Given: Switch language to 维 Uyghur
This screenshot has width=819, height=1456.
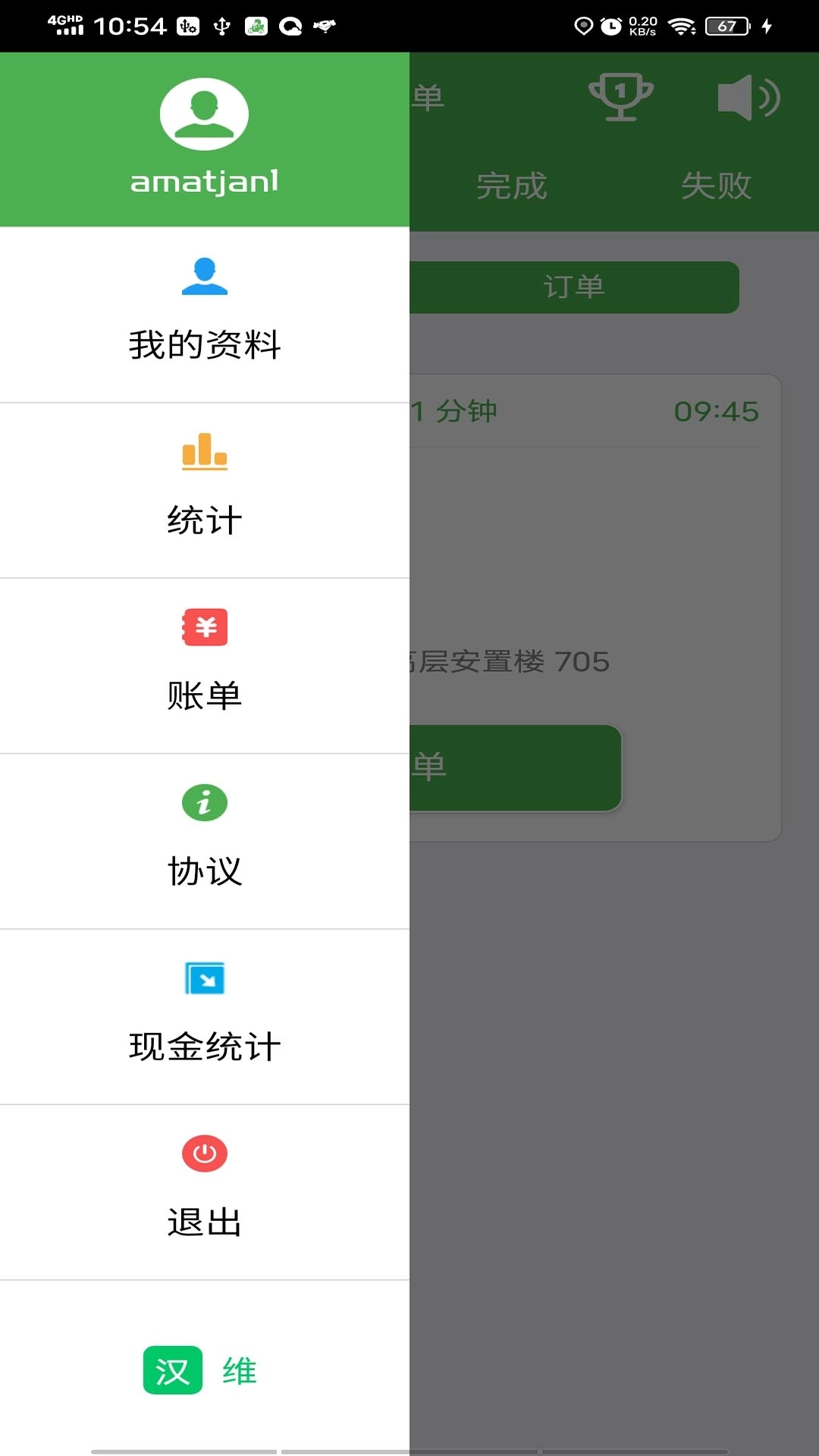Looking at the screenshot, I should [x=240, y=1370].
